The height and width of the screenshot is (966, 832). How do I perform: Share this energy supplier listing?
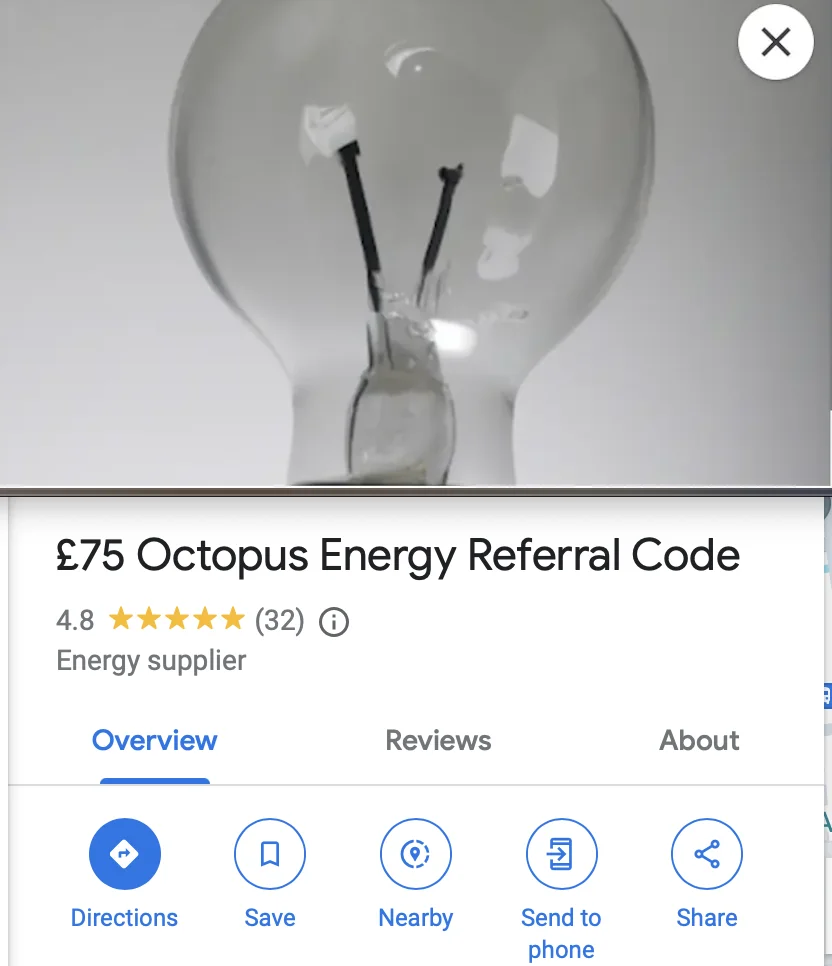pos(707,854)
